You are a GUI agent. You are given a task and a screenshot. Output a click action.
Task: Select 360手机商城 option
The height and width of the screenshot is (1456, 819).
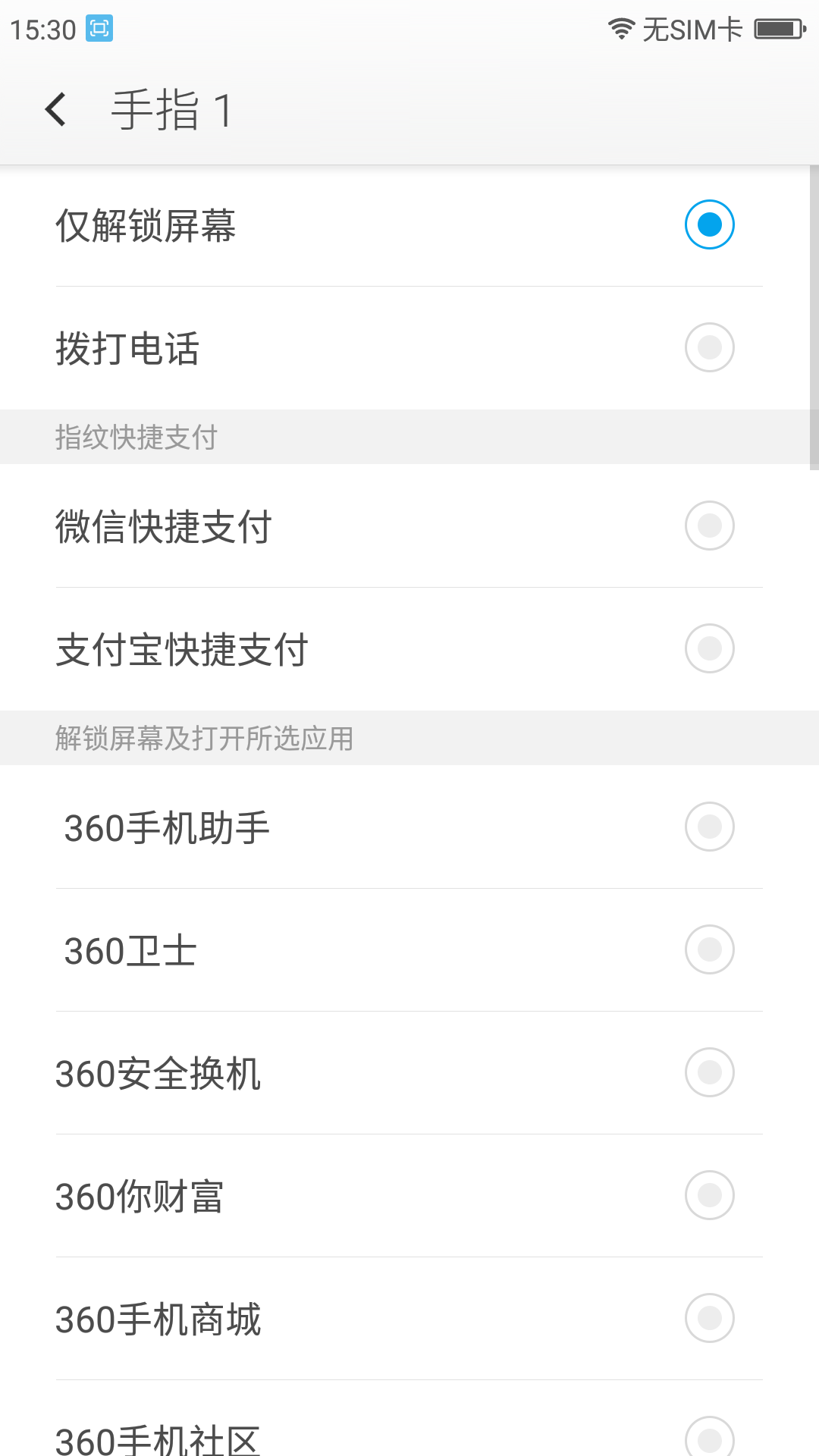[709, 1318]
